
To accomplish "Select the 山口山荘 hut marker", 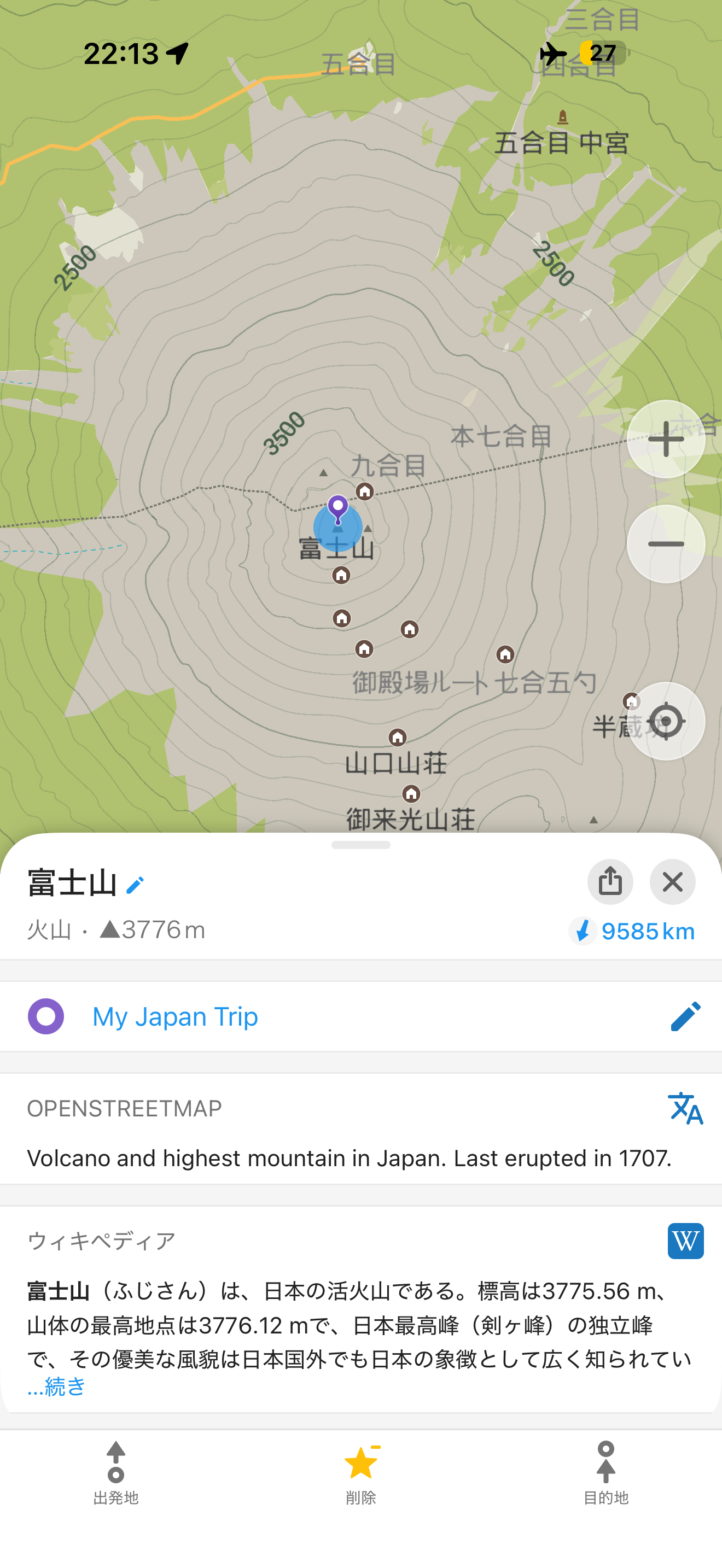I will pyautogui.click(x=398, y=738).
